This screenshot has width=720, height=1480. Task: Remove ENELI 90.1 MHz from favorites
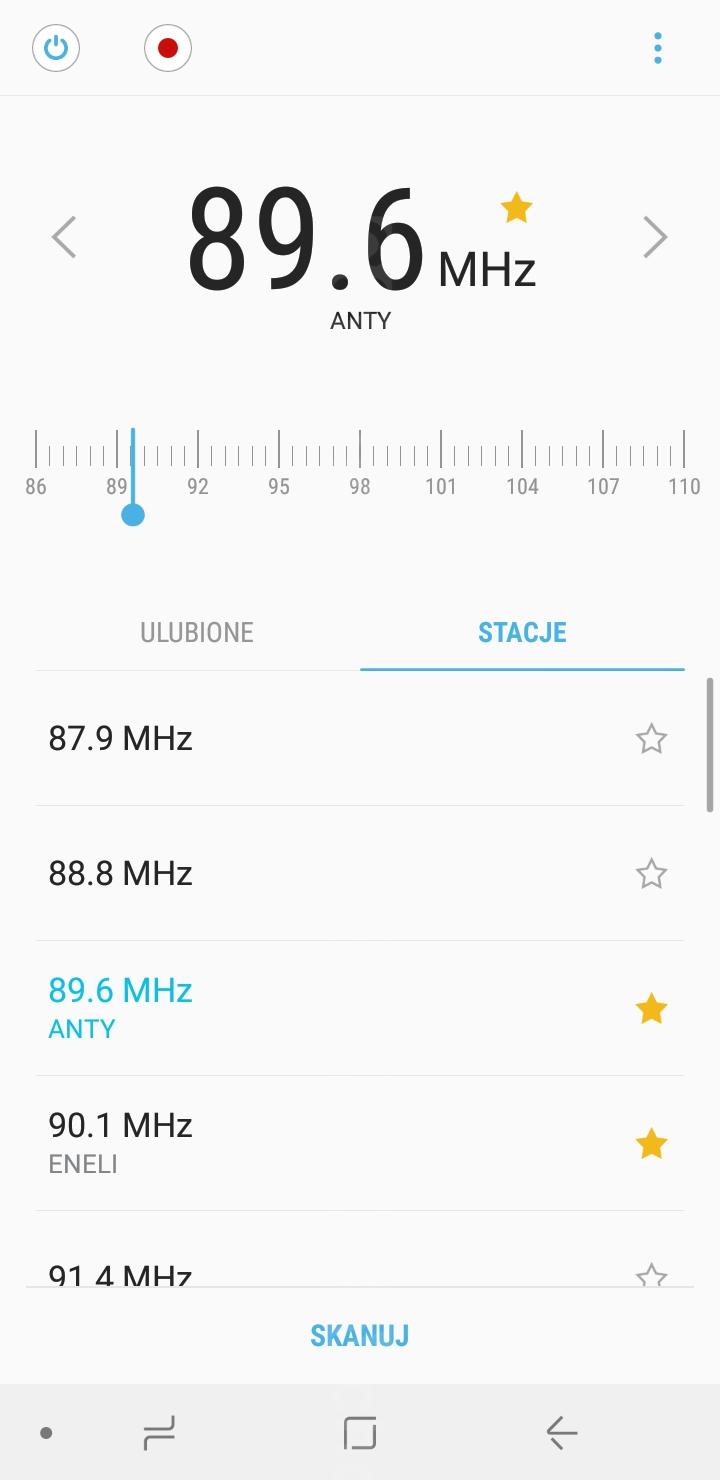[x=651, y=1144]
